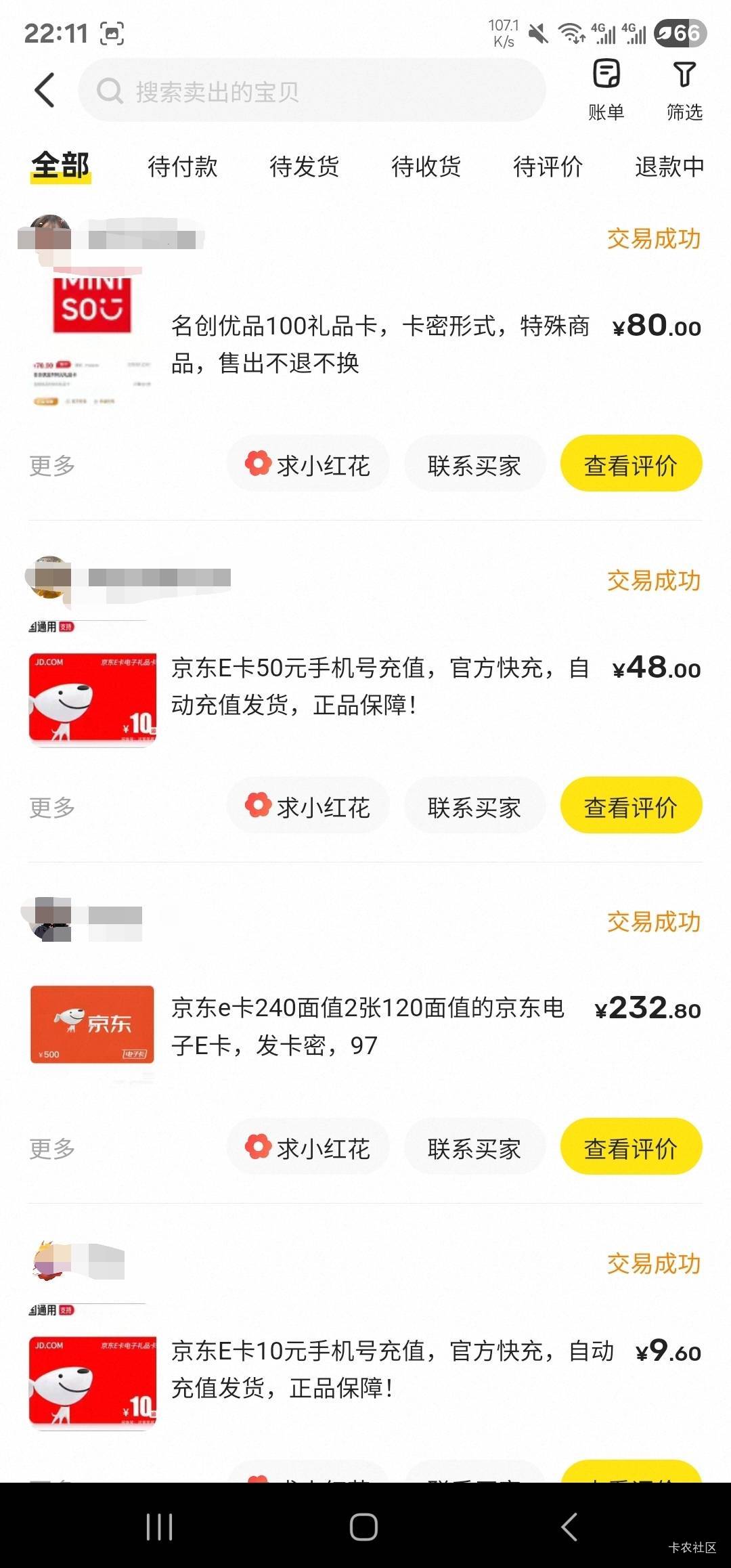Go back using the top-left arrow
Viewport: 731px width, 1568px height.
[45, 91]
